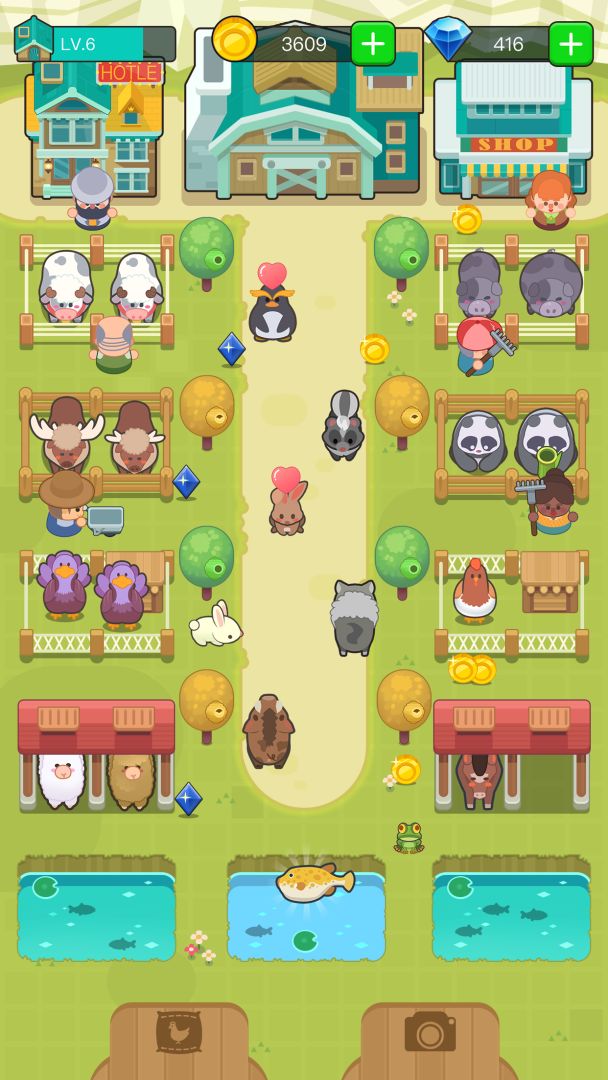Tap the green plus next to coins

point(372,44)
